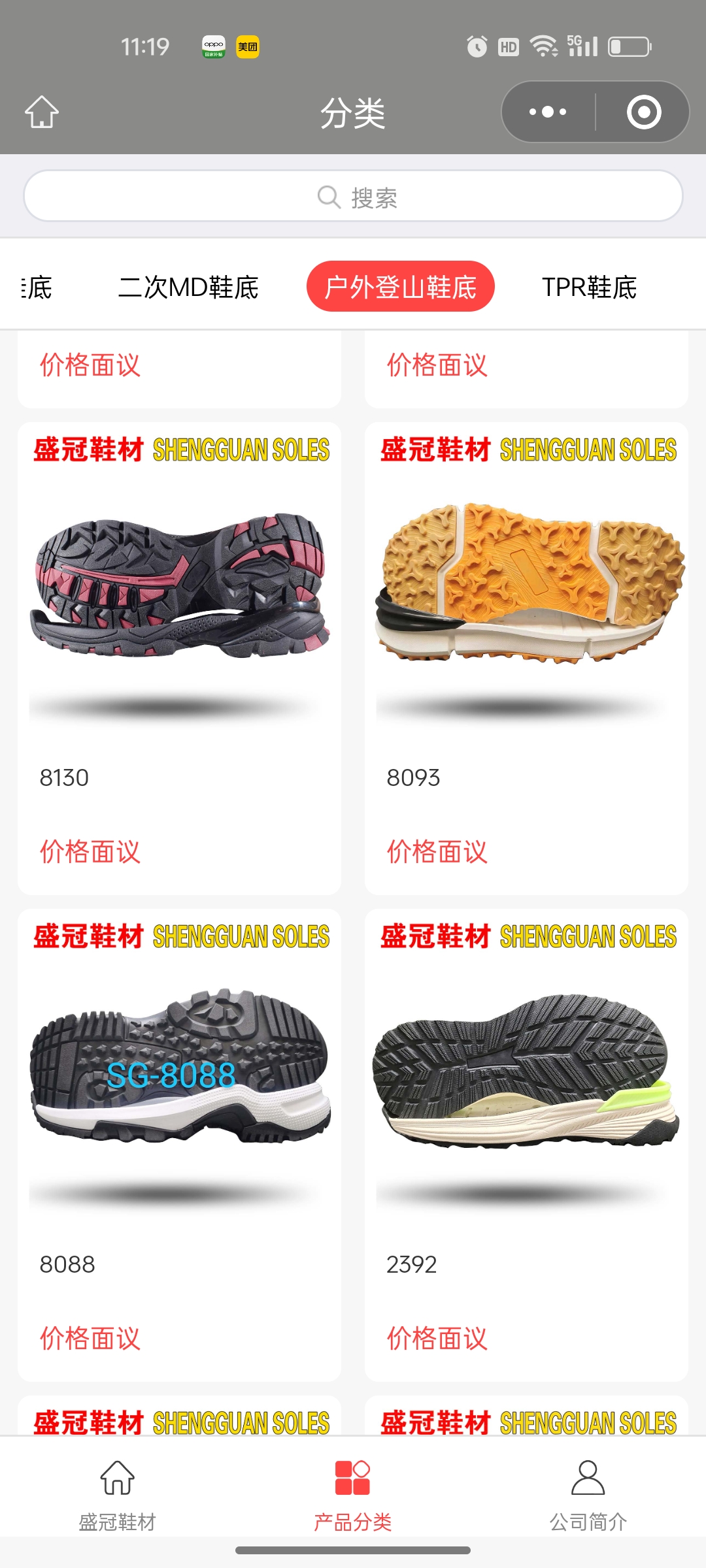Select the TPR鞋底 category tab
Viewport: 706px width, 1568px height.
pyautogui.click(x=589, y=287)
